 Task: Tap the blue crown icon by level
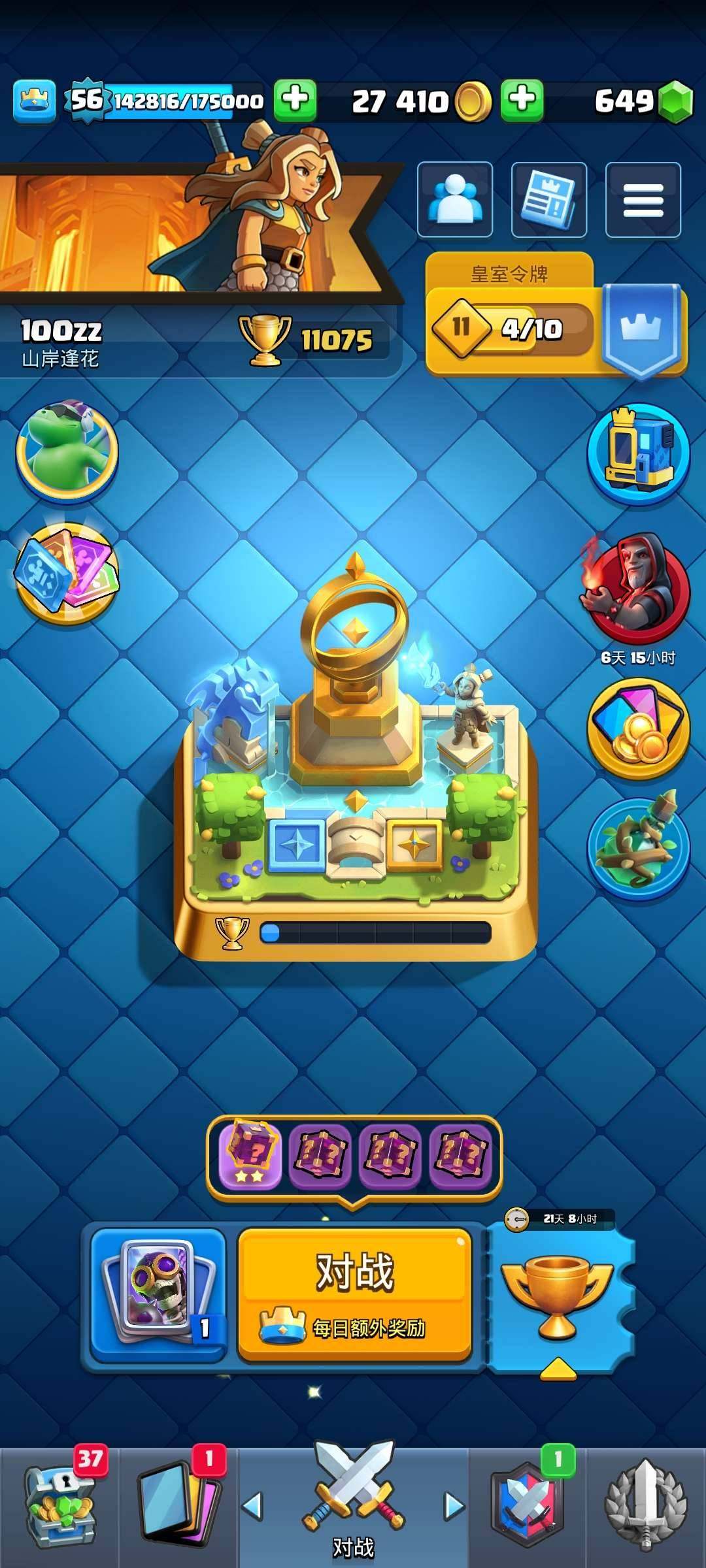(34, 101)
